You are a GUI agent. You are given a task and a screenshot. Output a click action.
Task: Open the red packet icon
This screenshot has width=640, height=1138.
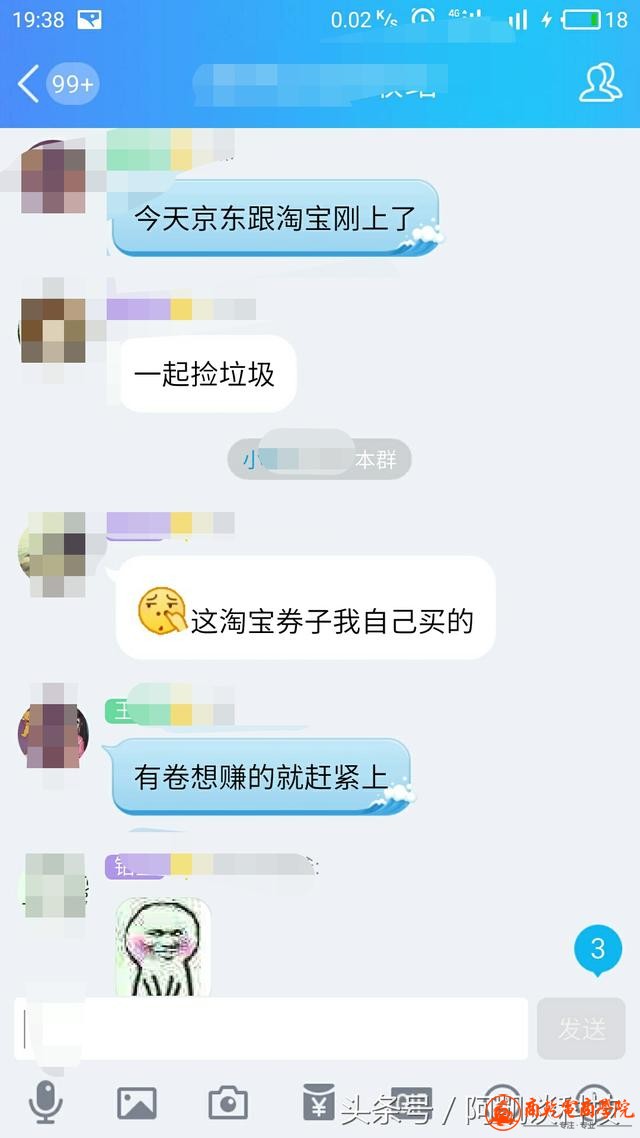[x=319, y=1103]
